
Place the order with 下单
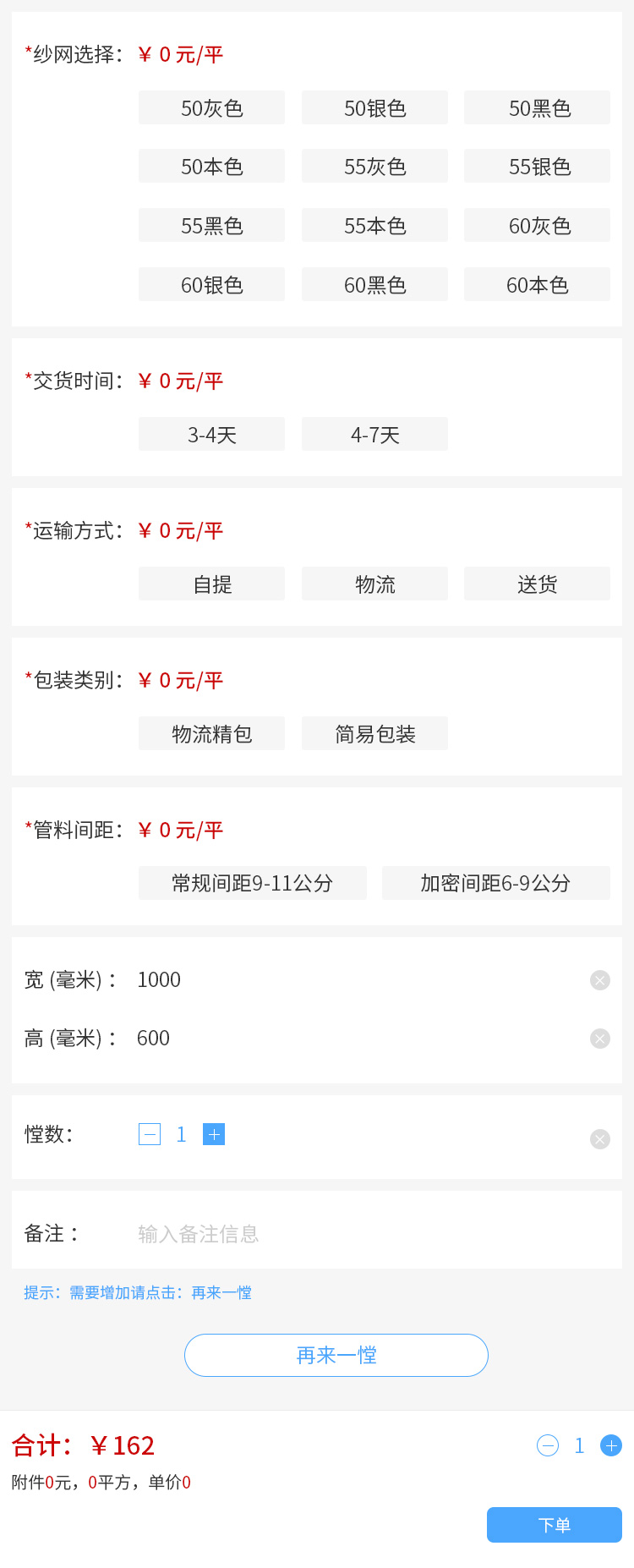[554, 1525]
